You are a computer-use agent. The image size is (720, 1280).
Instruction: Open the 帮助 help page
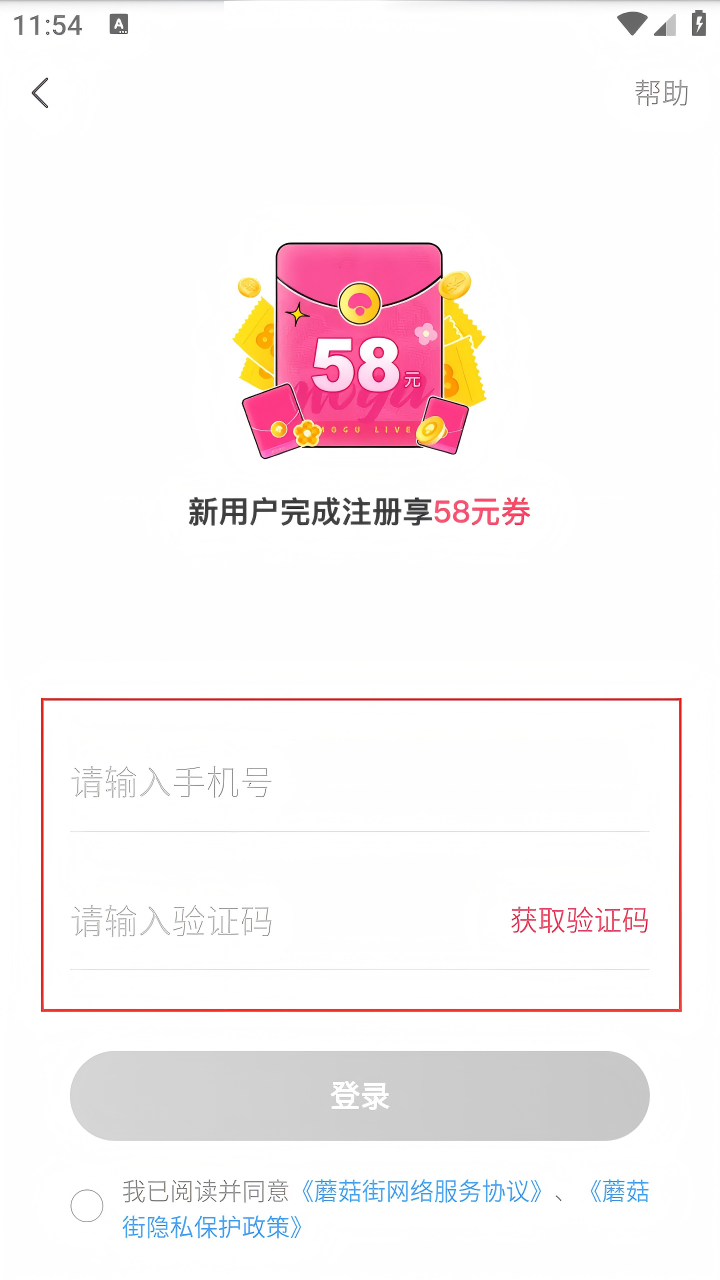point(661,93)
